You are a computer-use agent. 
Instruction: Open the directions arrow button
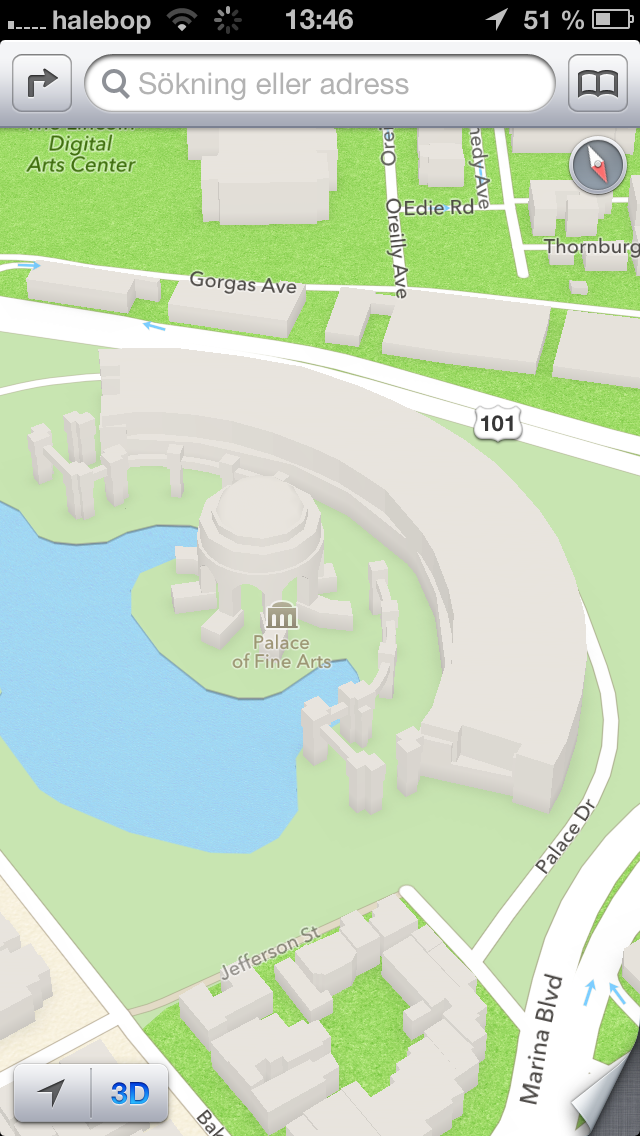click(42, 83)
